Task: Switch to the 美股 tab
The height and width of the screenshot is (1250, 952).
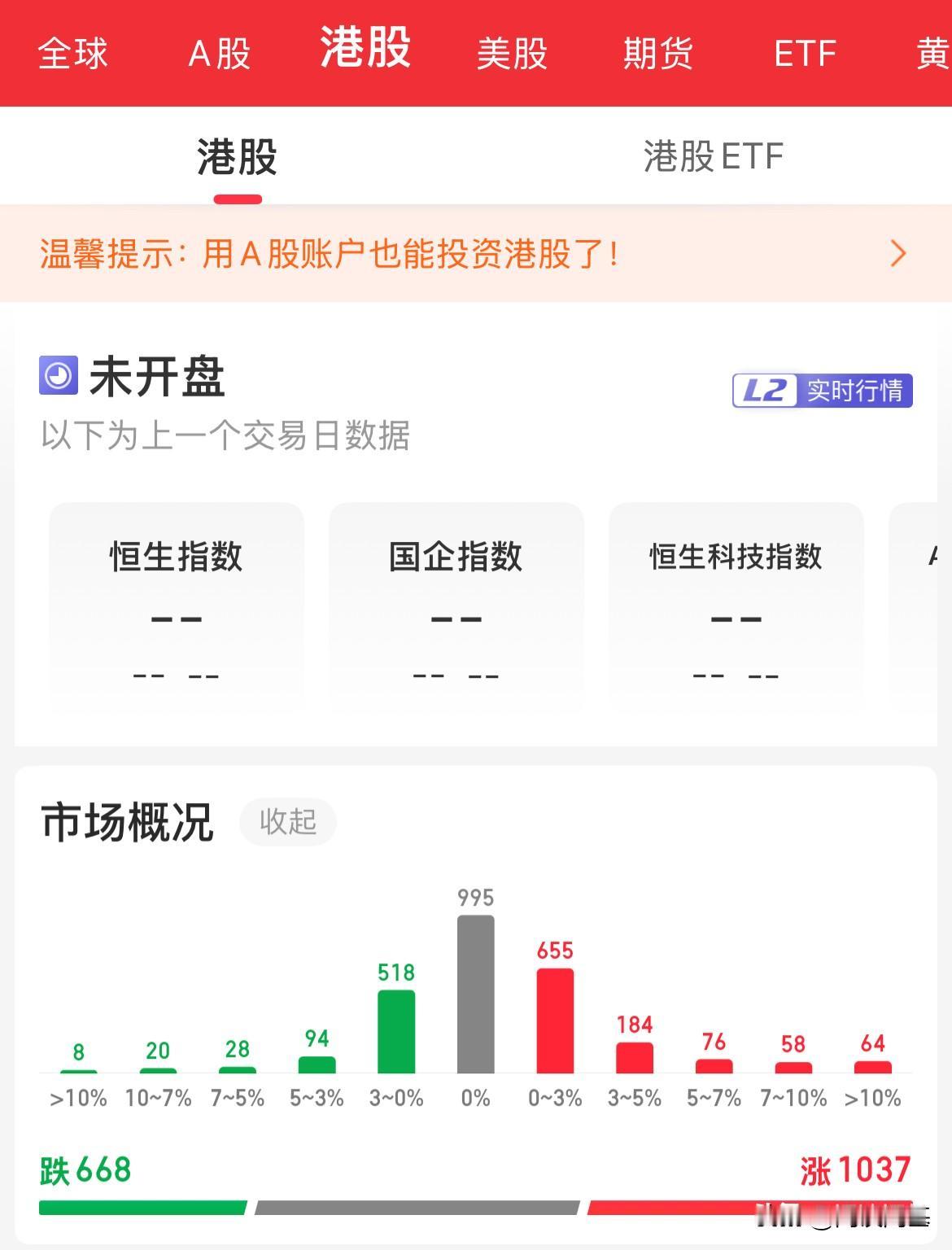Action: point(512,53)
